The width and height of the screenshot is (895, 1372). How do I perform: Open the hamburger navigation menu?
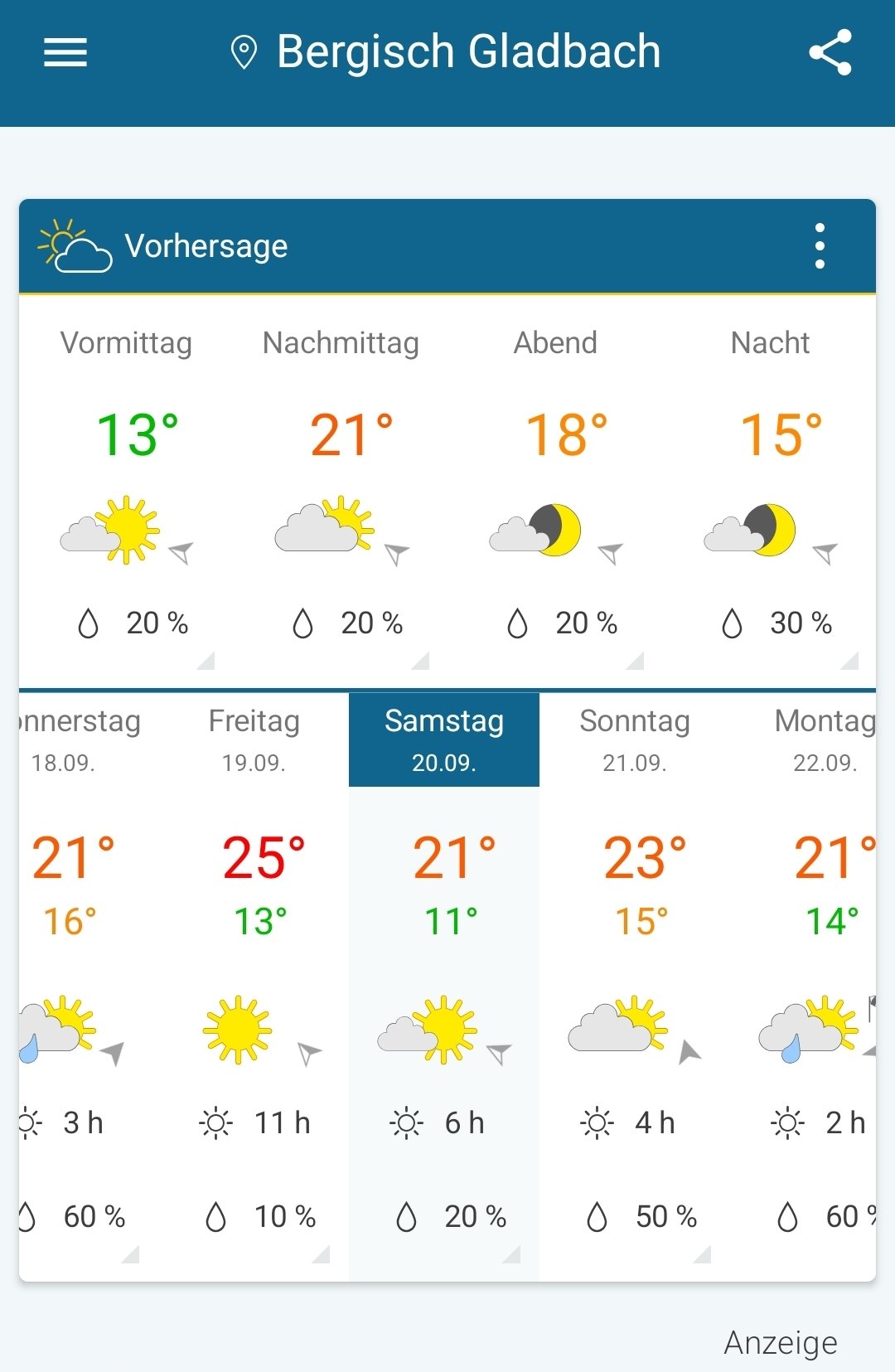(x=65, y=52)
